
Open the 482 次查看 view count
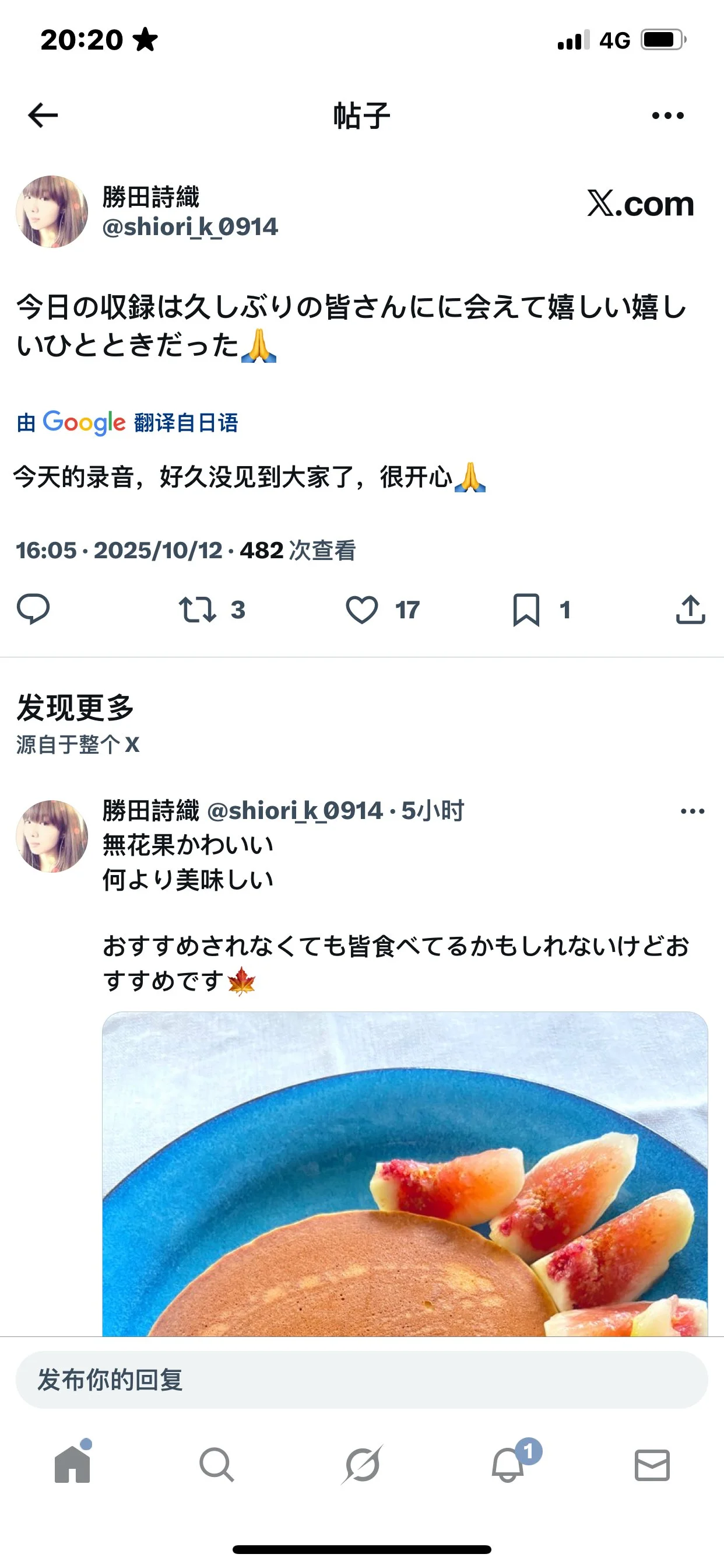click(x=297, y=550)
